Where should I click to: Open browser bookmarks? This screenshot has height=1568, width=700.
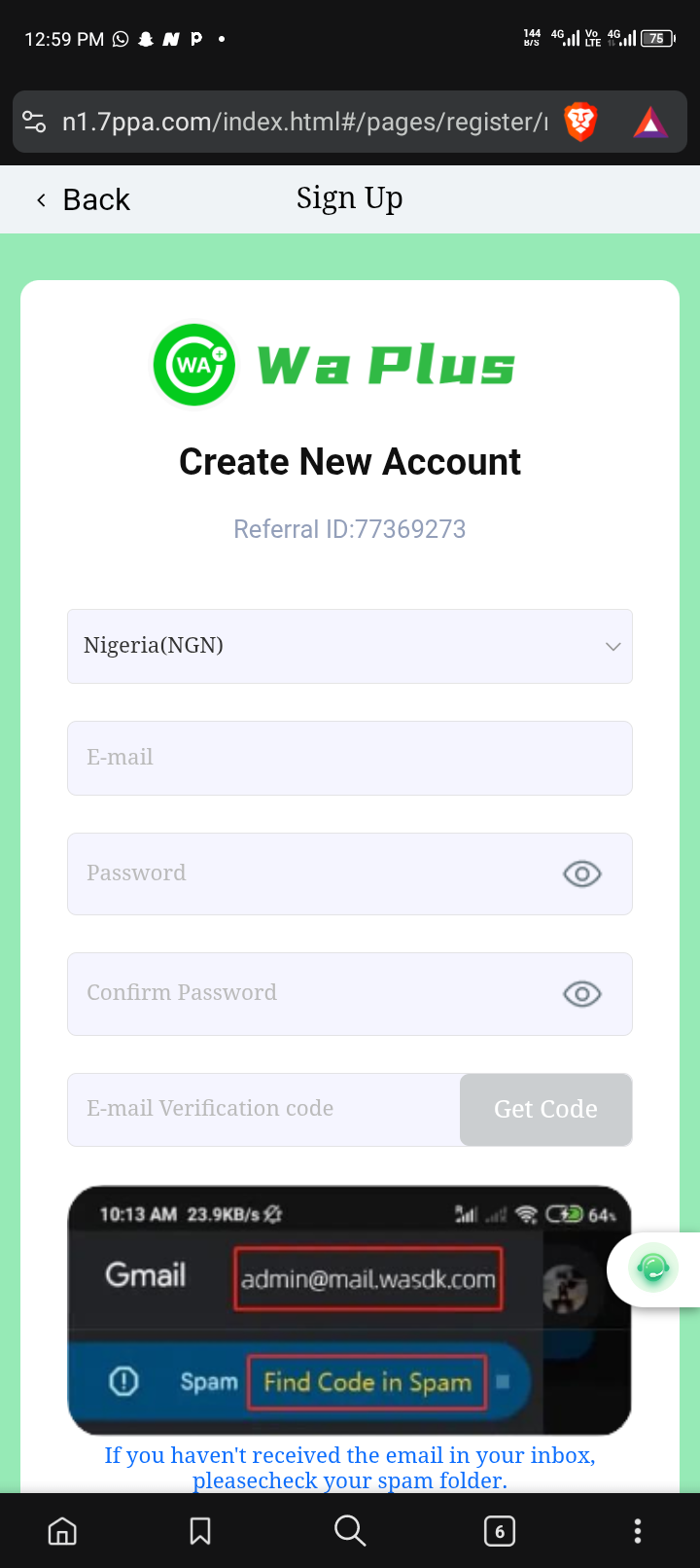200,1531
